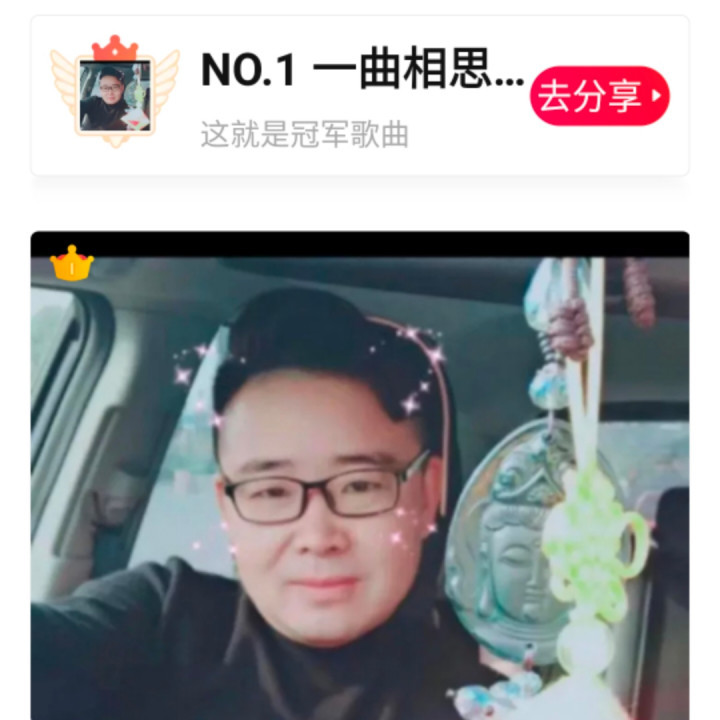Open the champion's avatar with crown
The image size is (720, 720).
115,91
